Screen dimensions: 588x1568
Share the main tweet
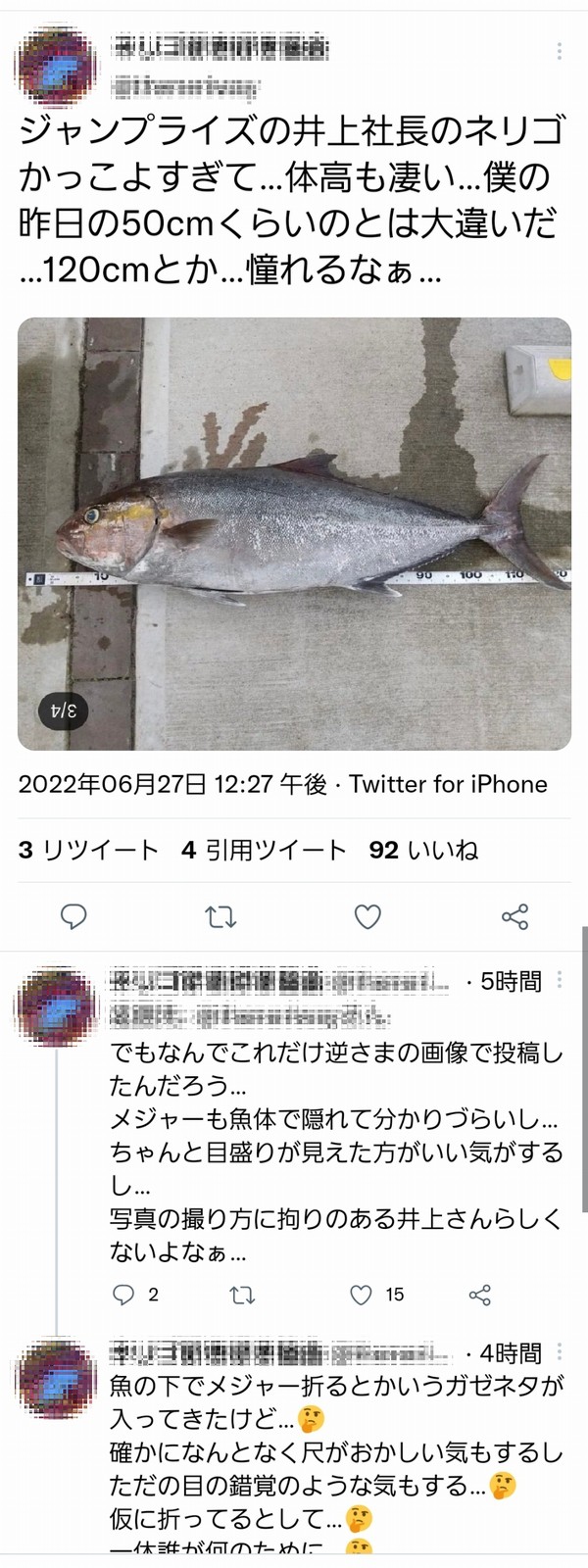[x=514, y=916]
